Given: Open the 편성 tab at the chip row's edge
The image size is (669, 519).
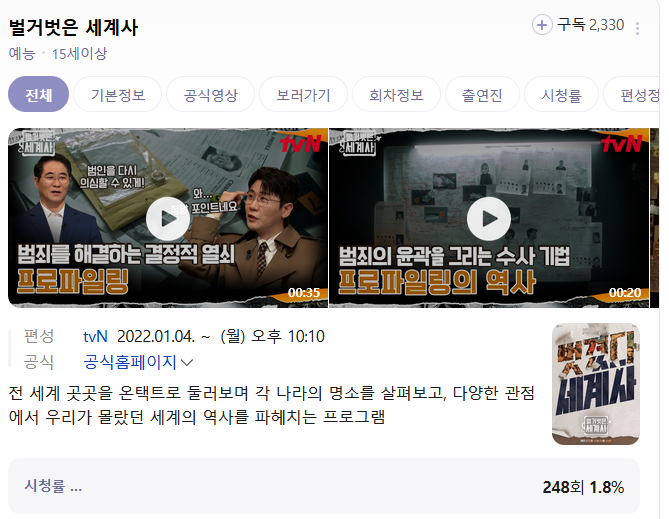Looking at the screenshot, I should (638, 96).
